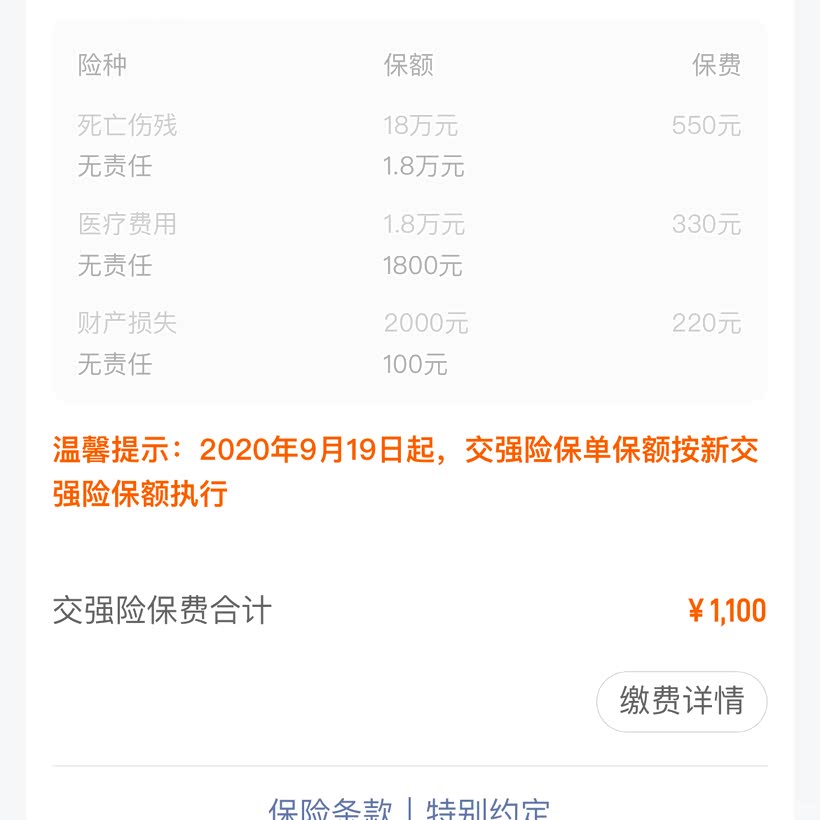
Task: Open the 保险条款 link
Action: (x=330, y=808)
